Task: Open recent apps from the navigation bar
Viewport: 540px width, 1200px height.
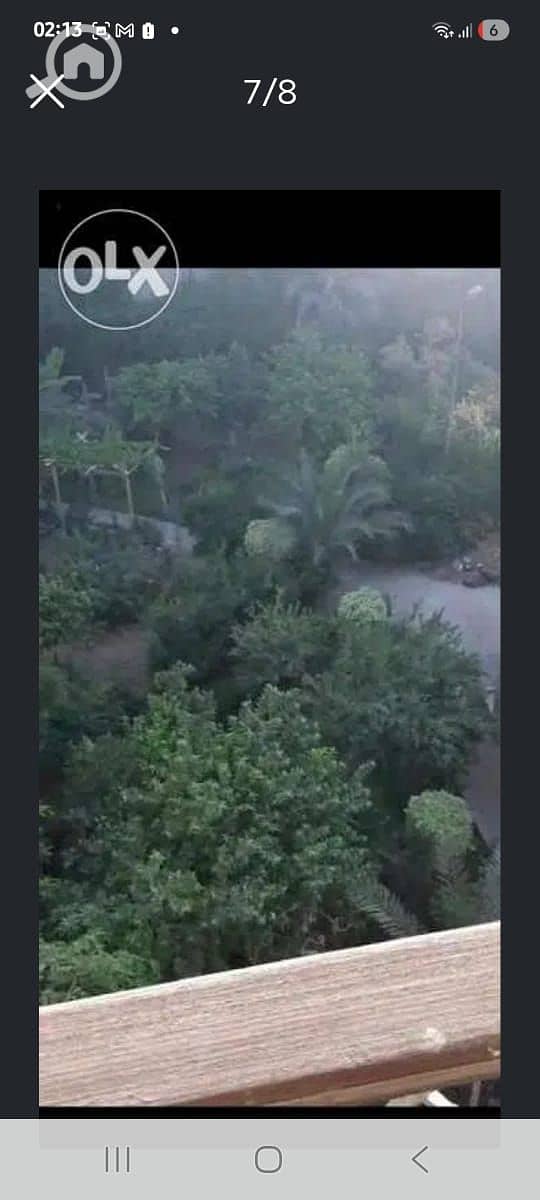Action: pyautogui.click(x=118, y=1159)
